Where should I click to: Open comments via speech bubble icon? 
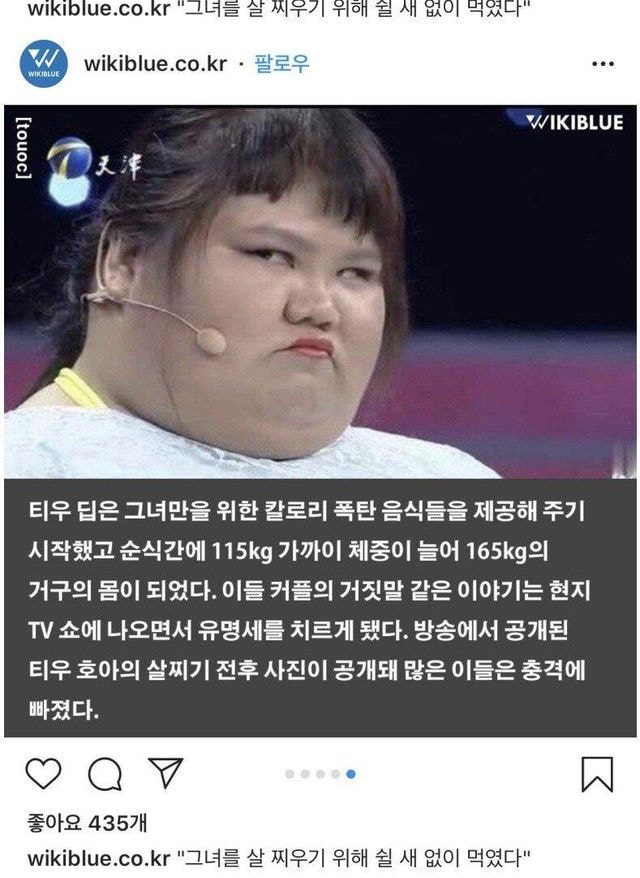click(104, 774)
